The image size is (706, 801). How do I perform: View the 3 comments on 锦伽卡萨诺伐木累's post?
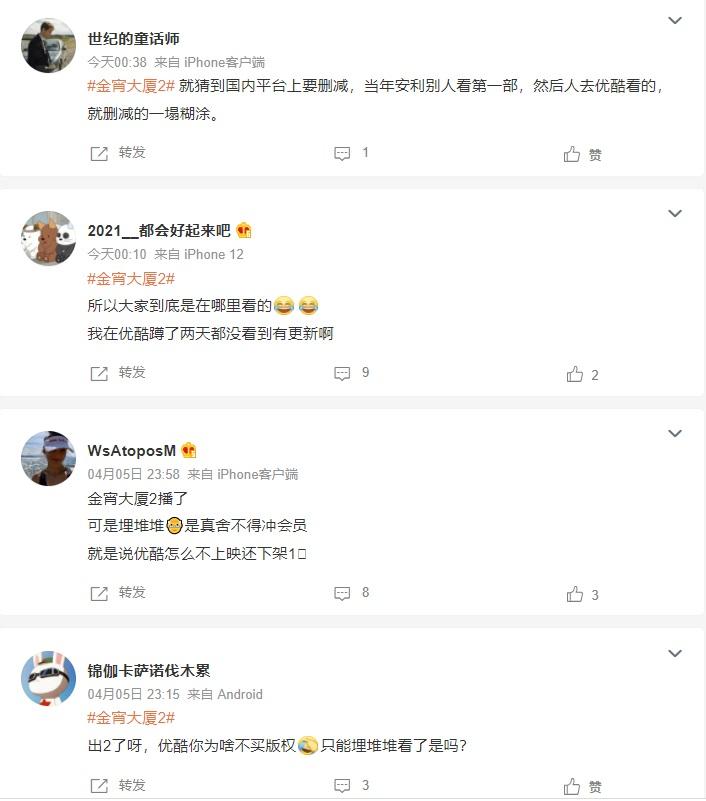pyautogui.click(x=351, y=785)
